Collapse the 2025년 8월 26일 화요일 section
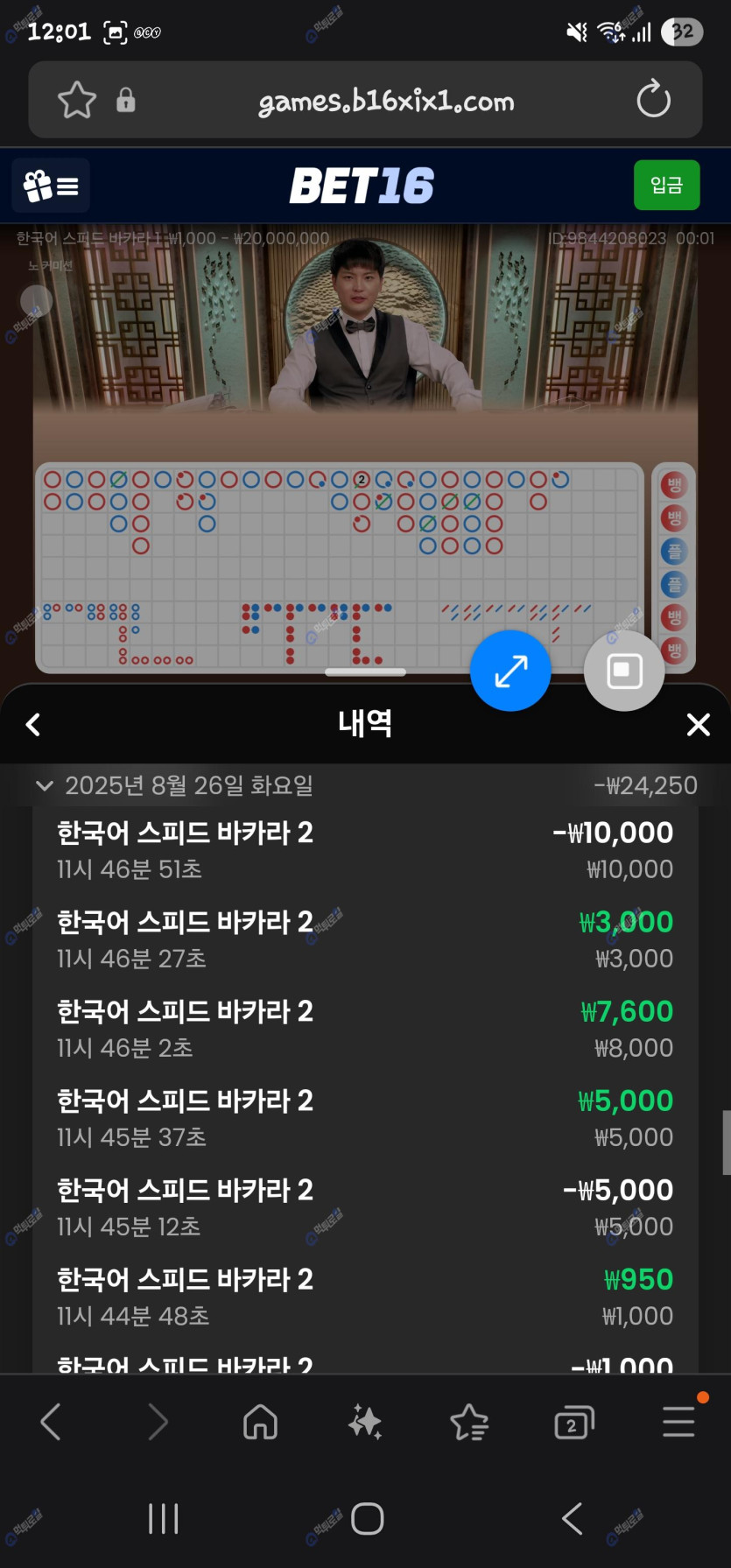Image resolution: width=731 pixels, height=1568 pixels. (x=44, y=785)
